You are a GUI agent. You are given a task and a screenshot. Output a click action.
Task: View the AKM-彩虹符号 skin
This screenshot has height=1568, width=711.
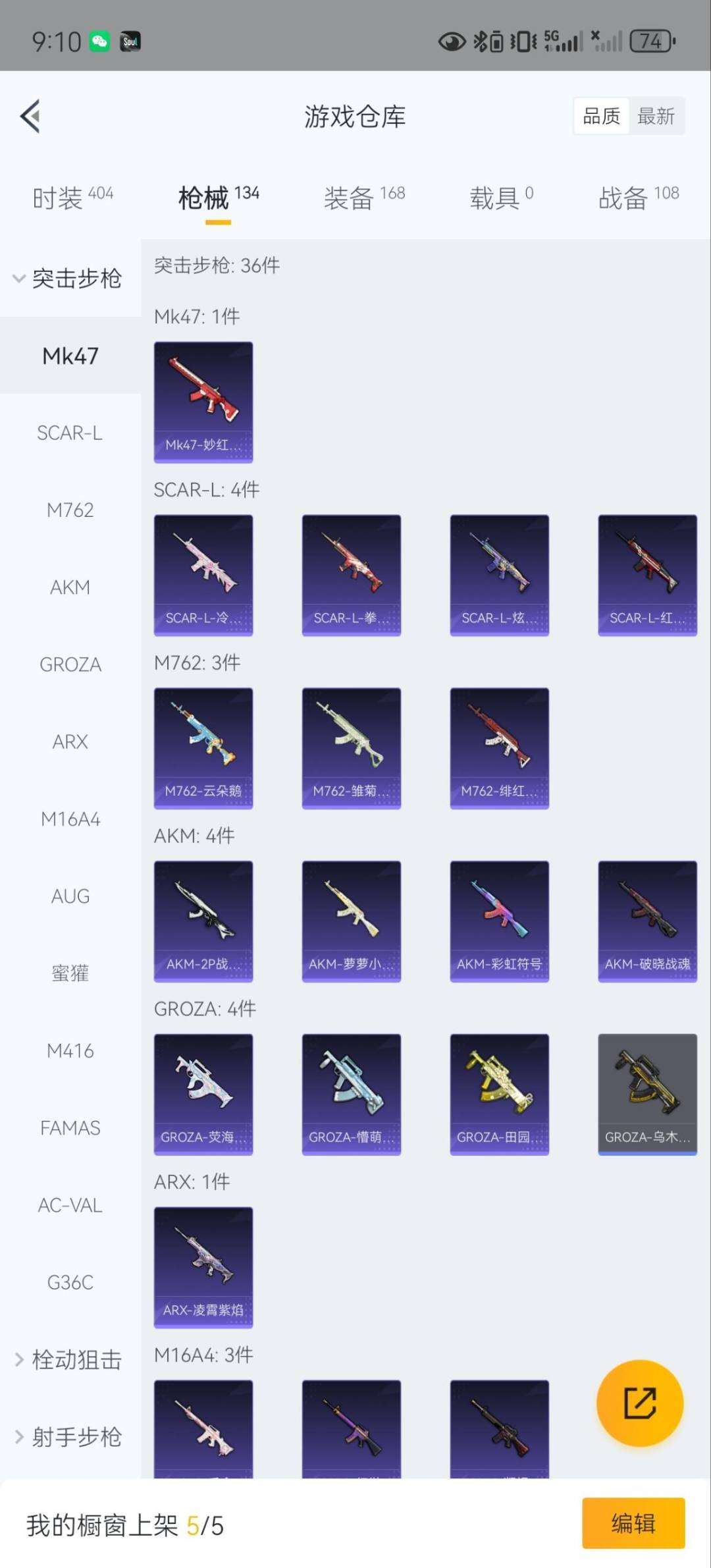pyautogui.click(x=499, y=921)
